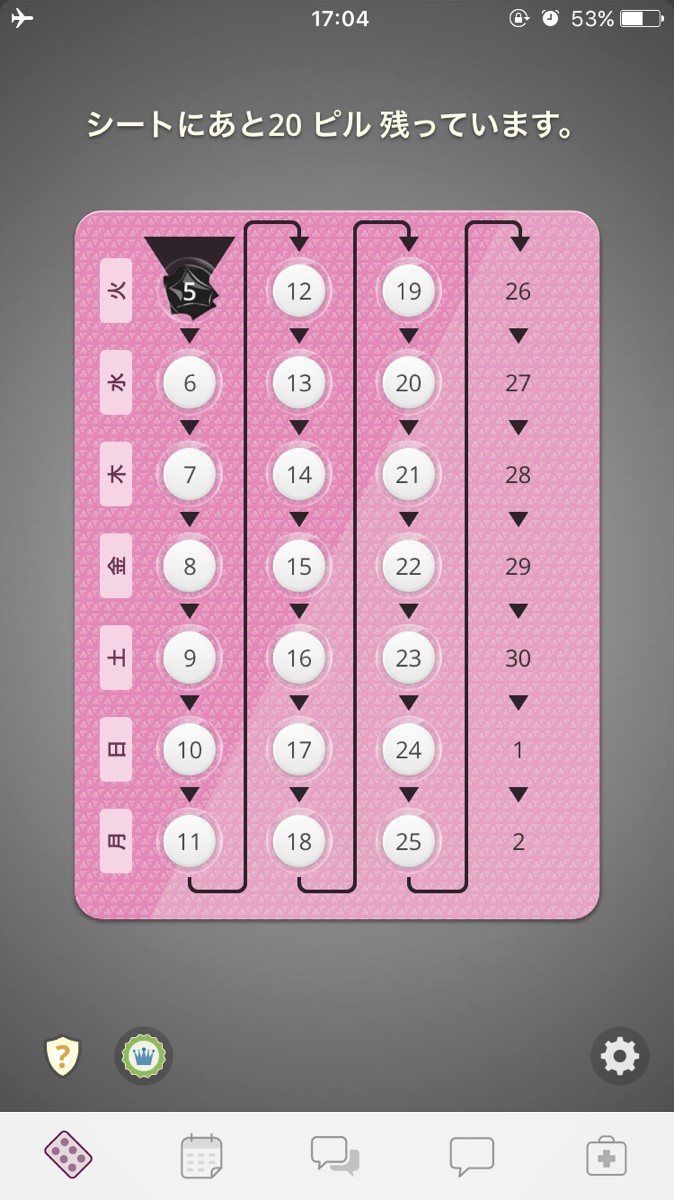Select the pill numbered 15

click(299, 567)
